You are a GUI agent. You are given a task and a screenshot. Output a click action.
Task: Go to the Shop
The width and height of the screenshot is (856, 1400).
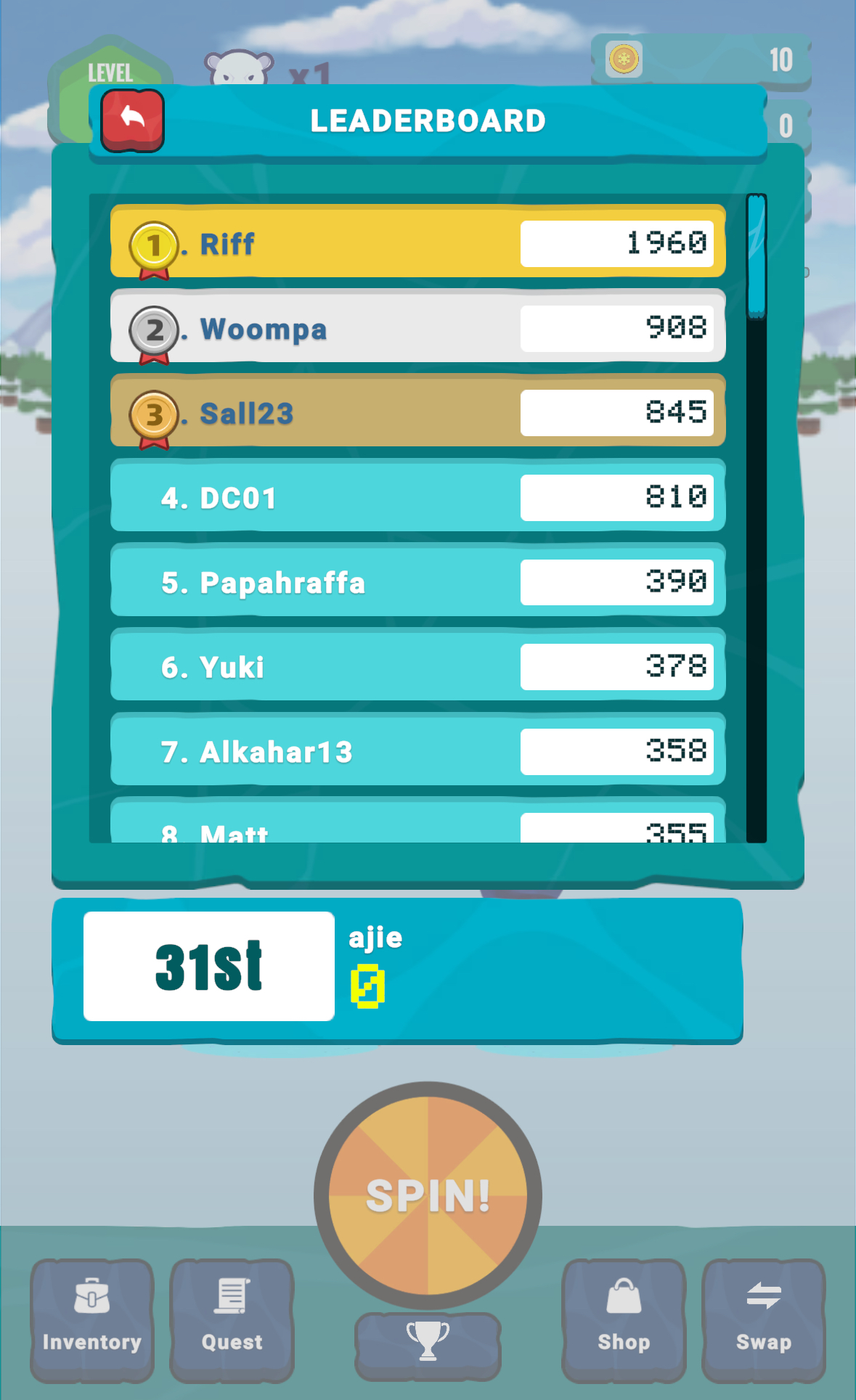pos(624,1319)
